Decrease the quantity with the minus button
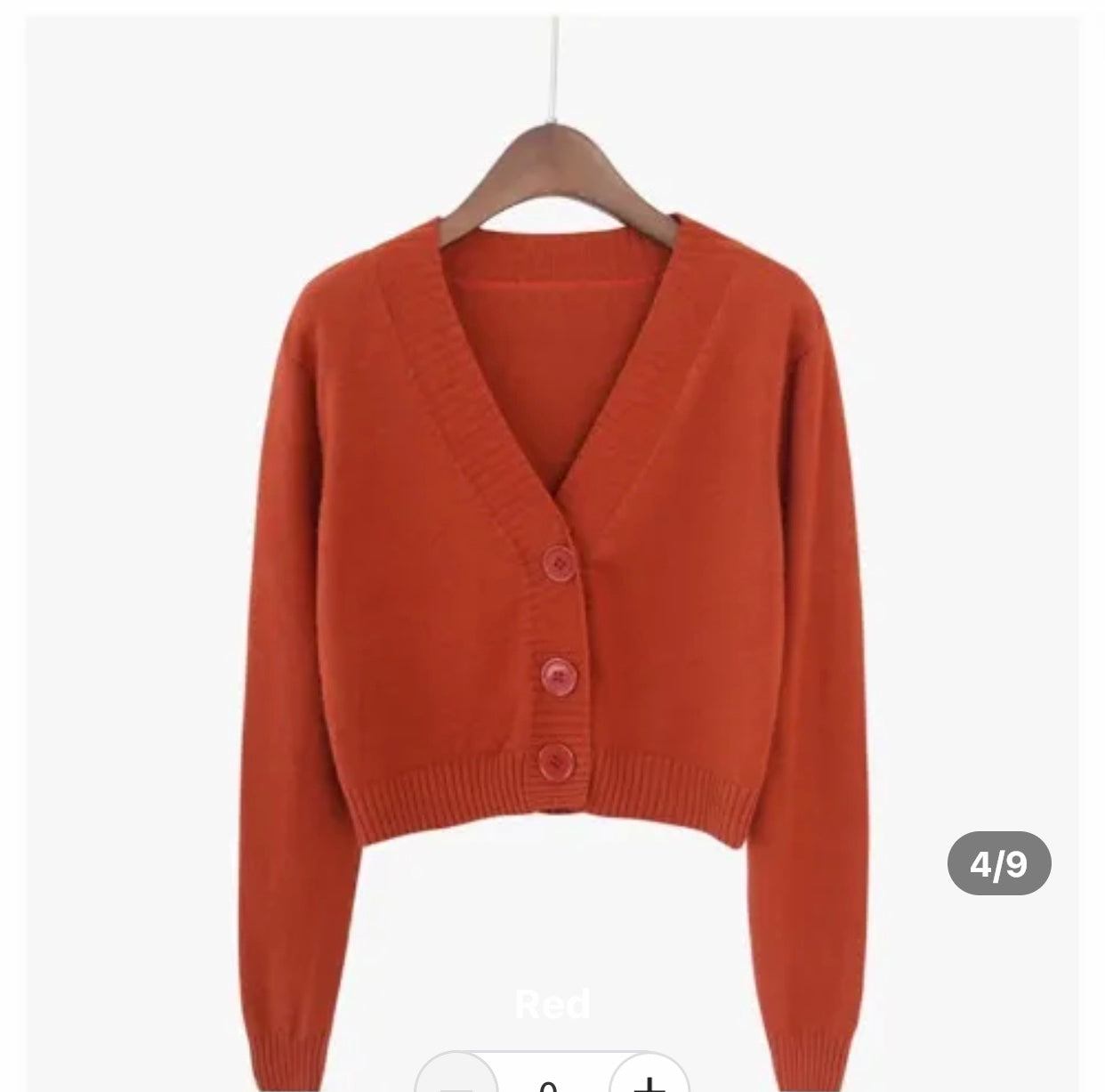1105x1092 pixels. (456, 1080)
